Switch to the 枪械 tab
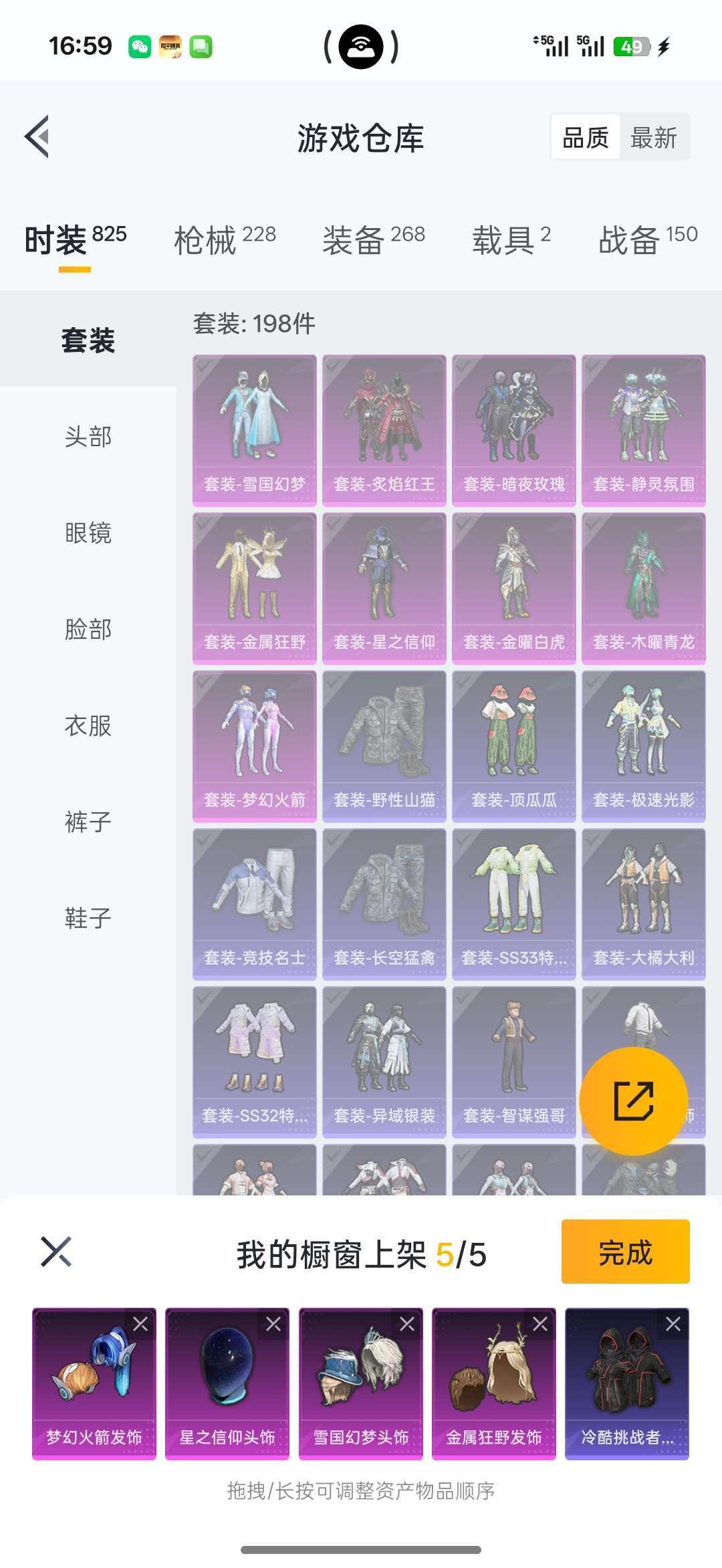The image size is (722, 1568). pyautogui.click(x=225, y=239)
